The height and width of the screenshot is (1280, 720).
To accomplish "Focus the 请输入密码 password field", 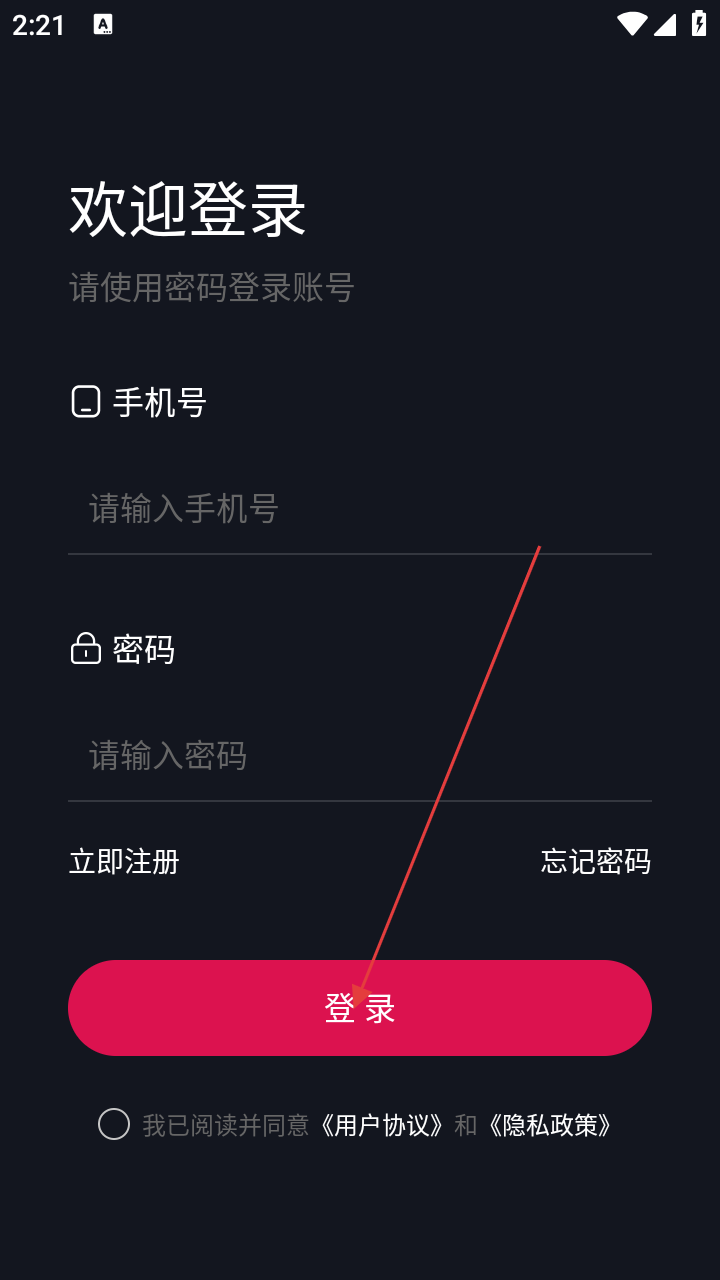I will (360, 756).
